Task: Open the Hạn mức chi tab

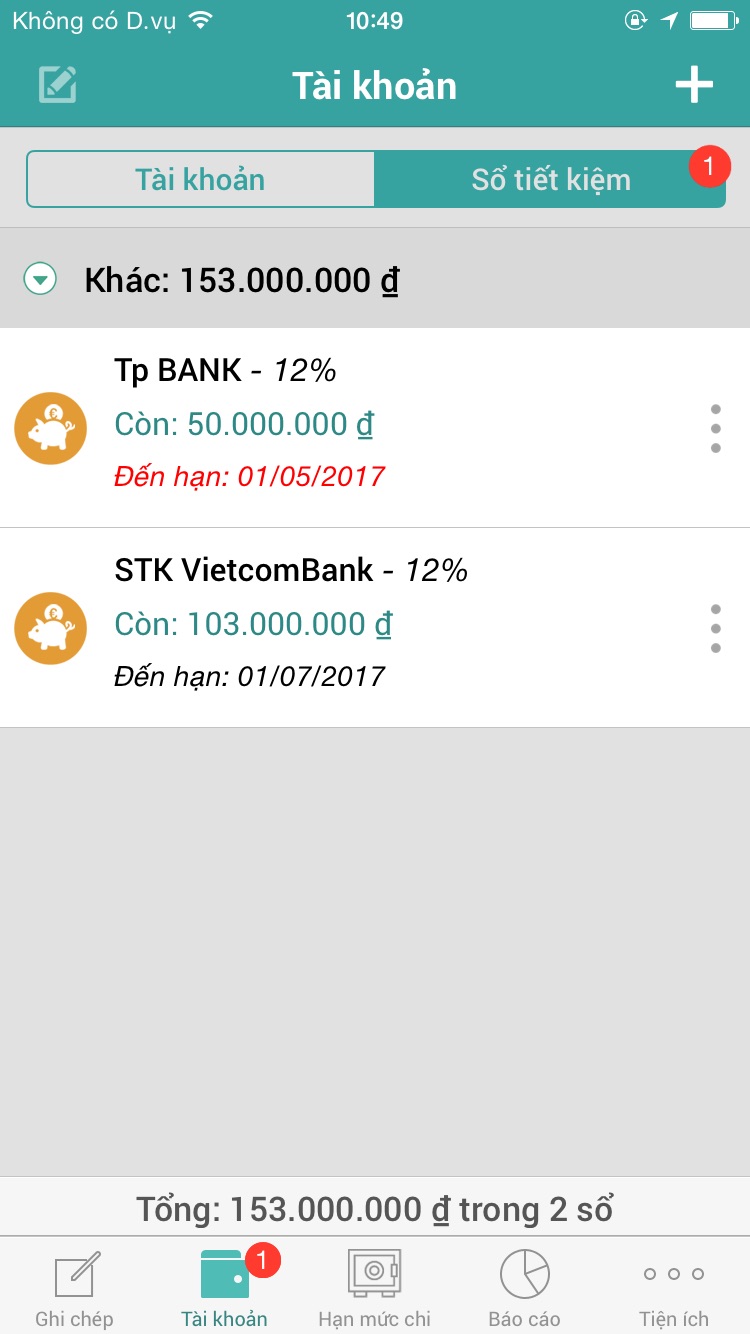Action: click(375, 1287)
